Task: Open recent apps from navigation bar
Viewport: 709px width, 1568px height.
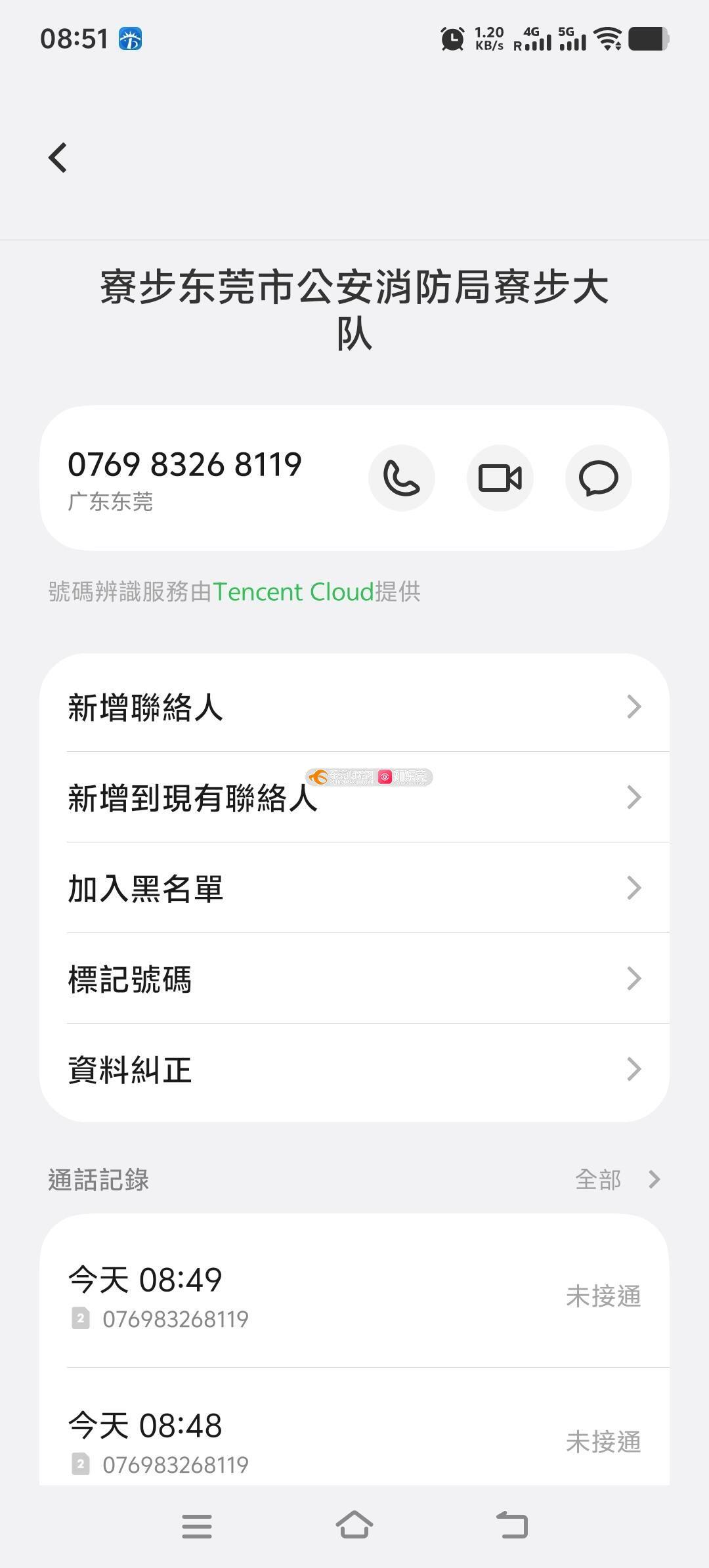Action: coord(197,1526)
